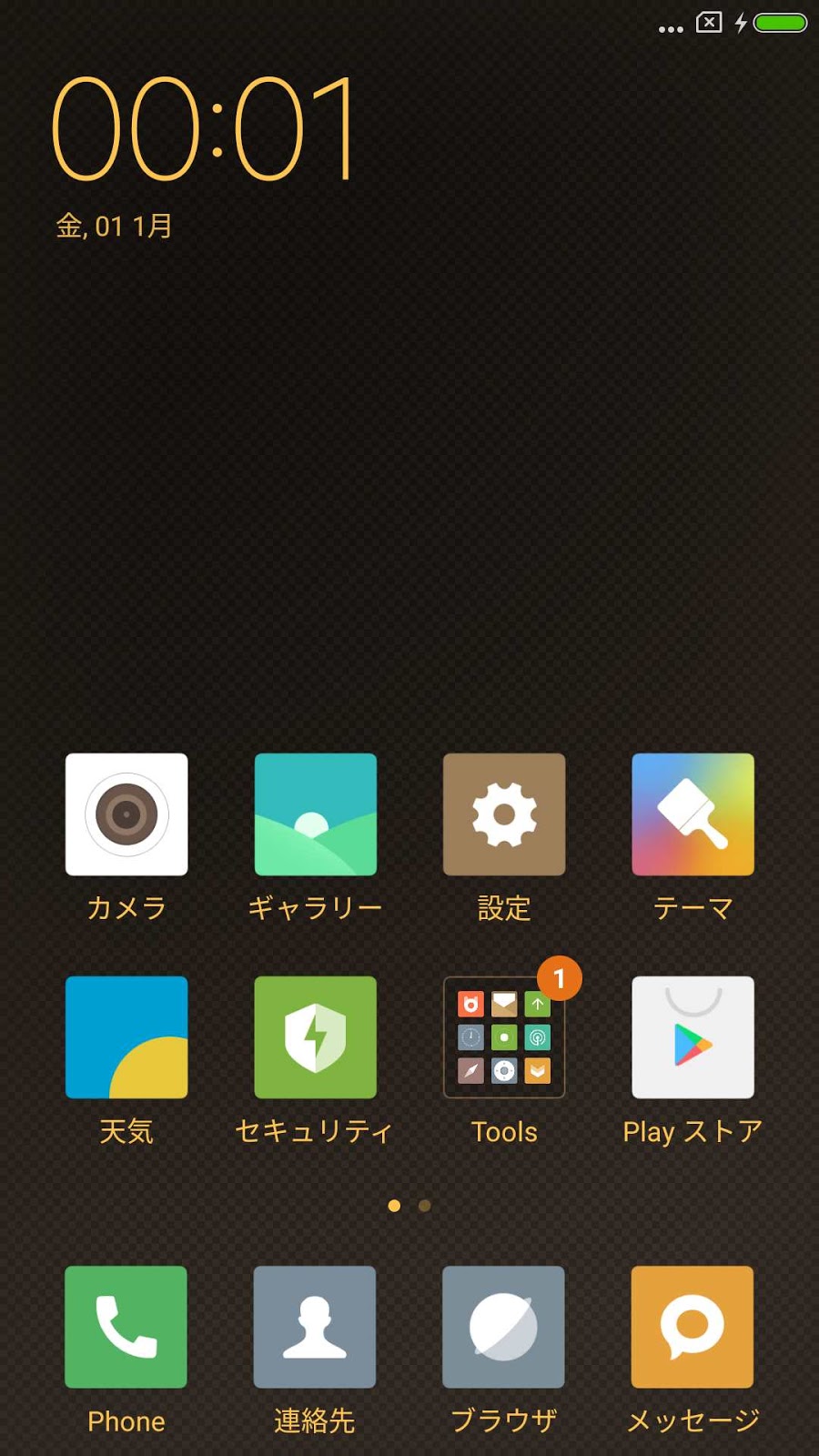Launch the ブラウザ (Browser)

point(504,1327)
